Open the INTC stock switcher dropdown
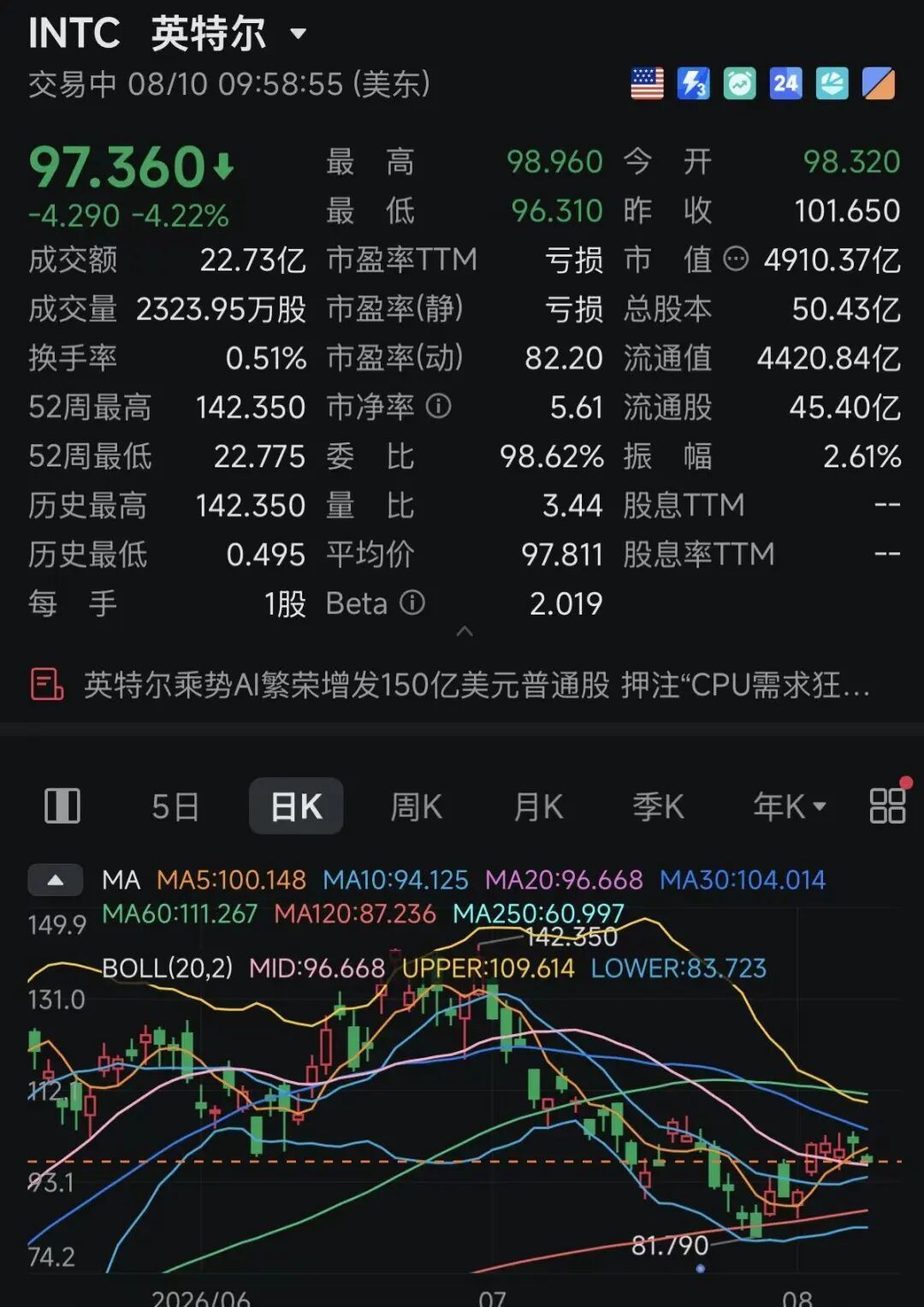Screen dimensions: 924x1307 click(298, 34)
